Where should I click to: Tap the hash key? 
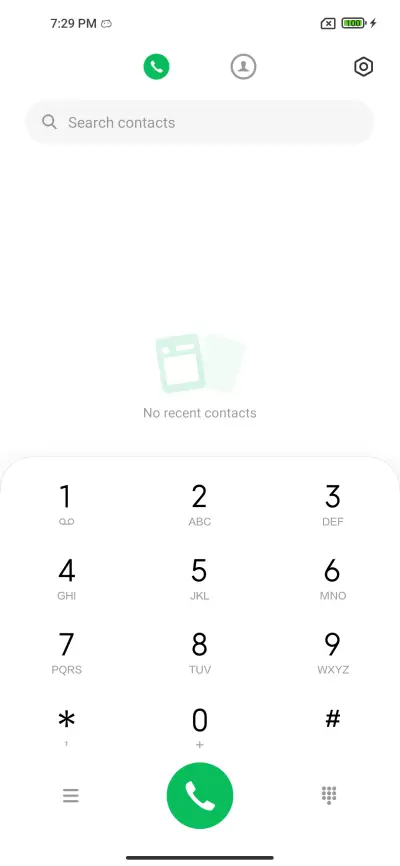(333, 720)
